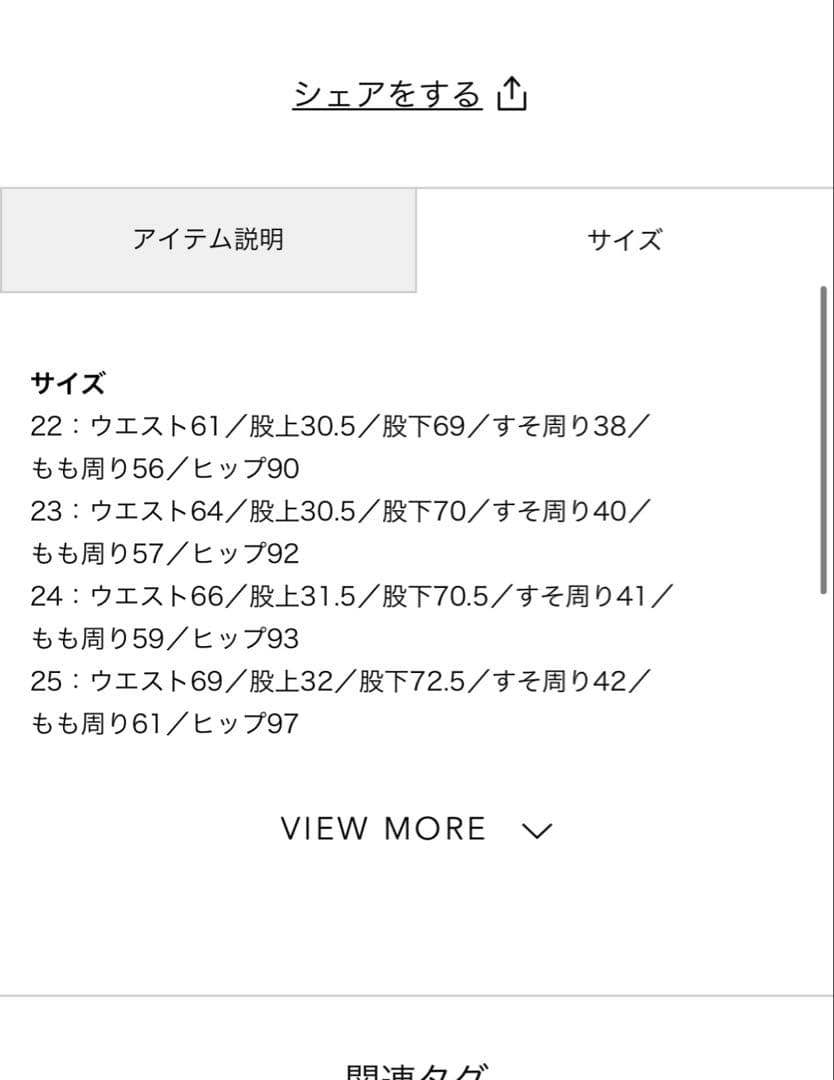
Task: Select the currently active size tab
Action: [x=625, y=239]
